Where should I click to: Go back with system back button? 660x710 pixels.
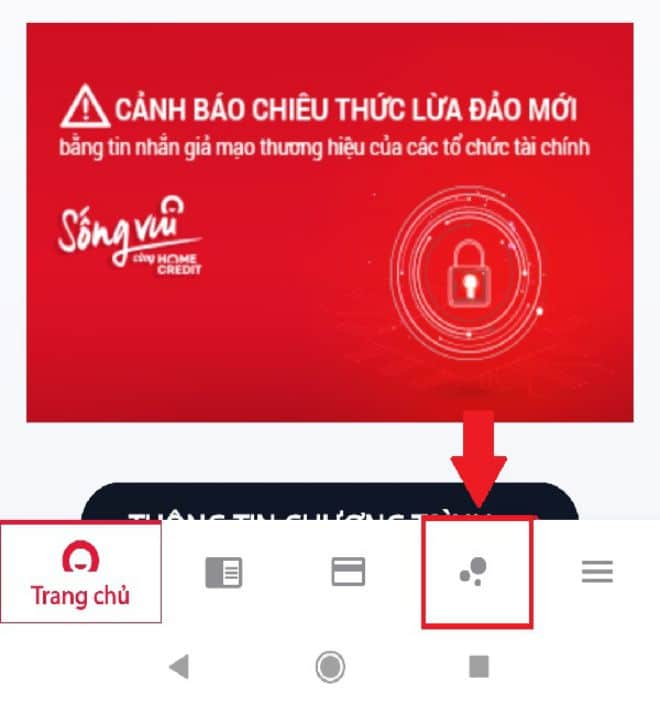179,666
